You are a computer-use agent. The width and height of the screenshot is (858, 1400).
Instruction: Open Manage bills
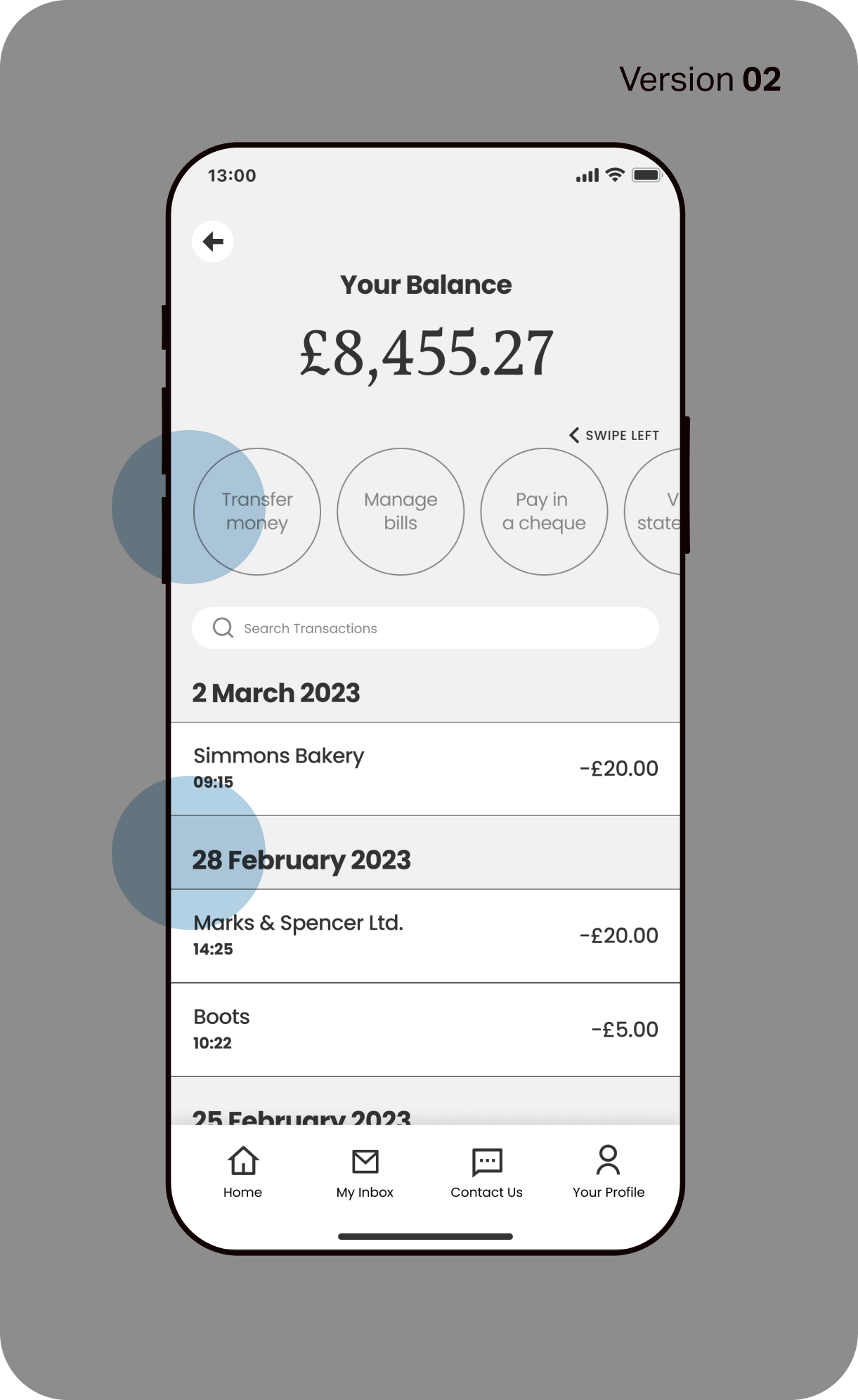[x=401, y=512]
